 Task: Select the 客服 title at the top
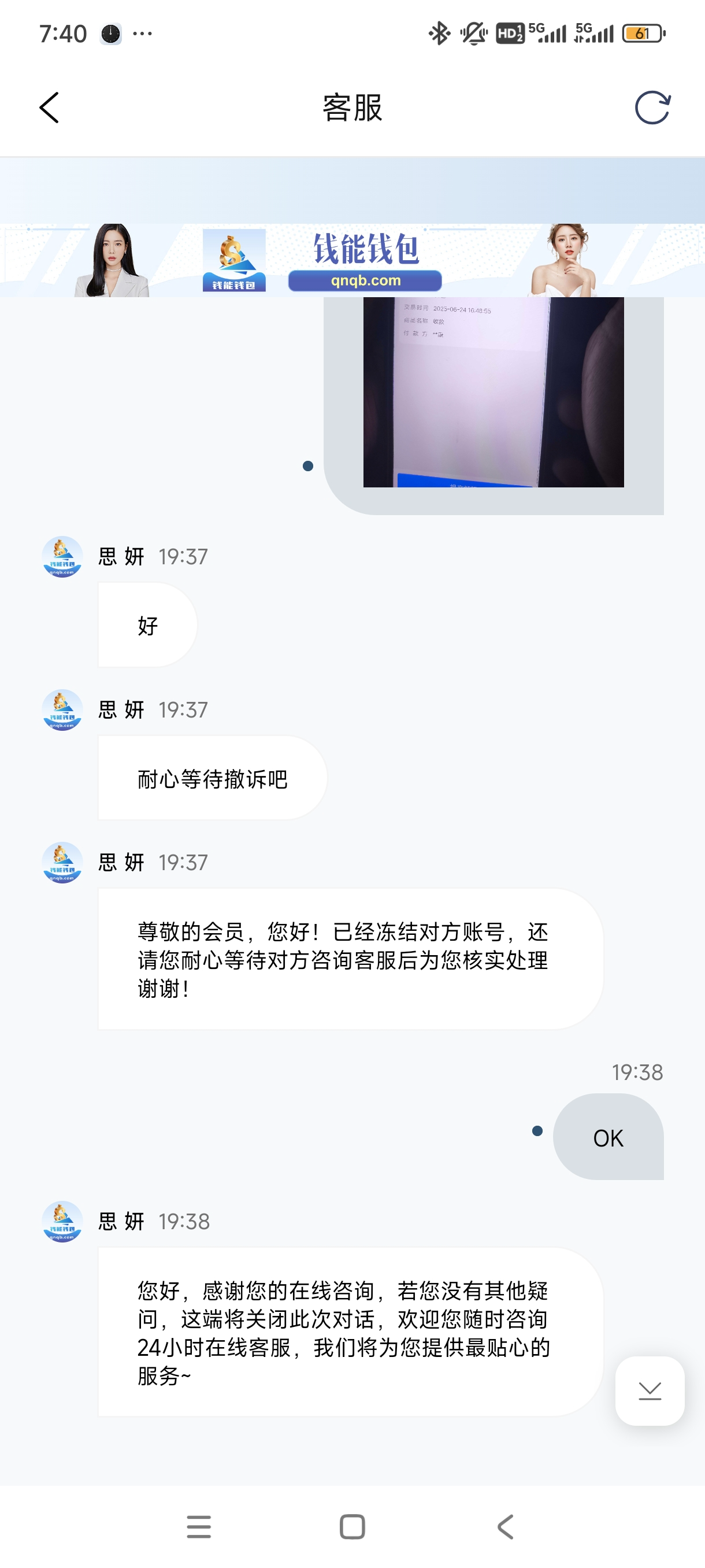click(x=351, y=108)
